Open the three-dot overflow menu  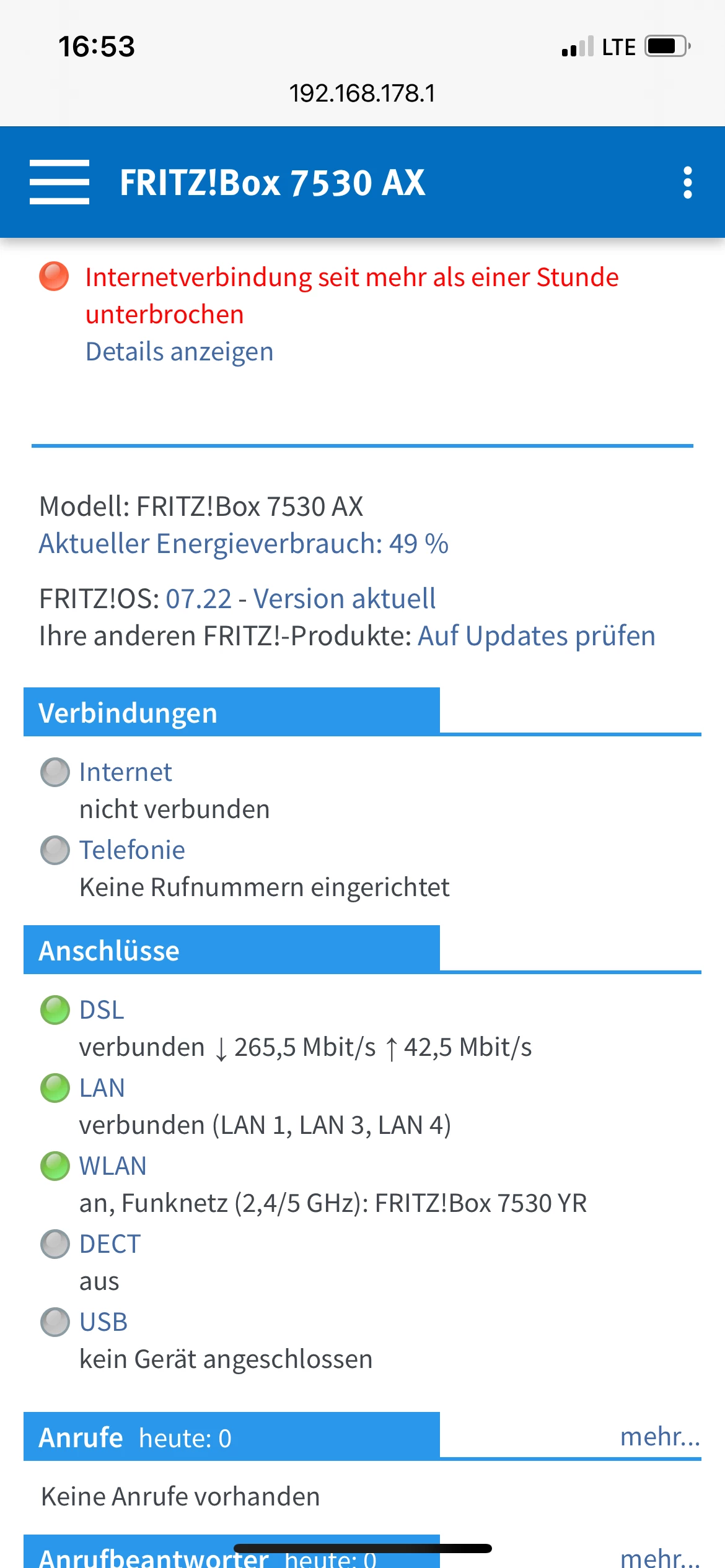687,183
